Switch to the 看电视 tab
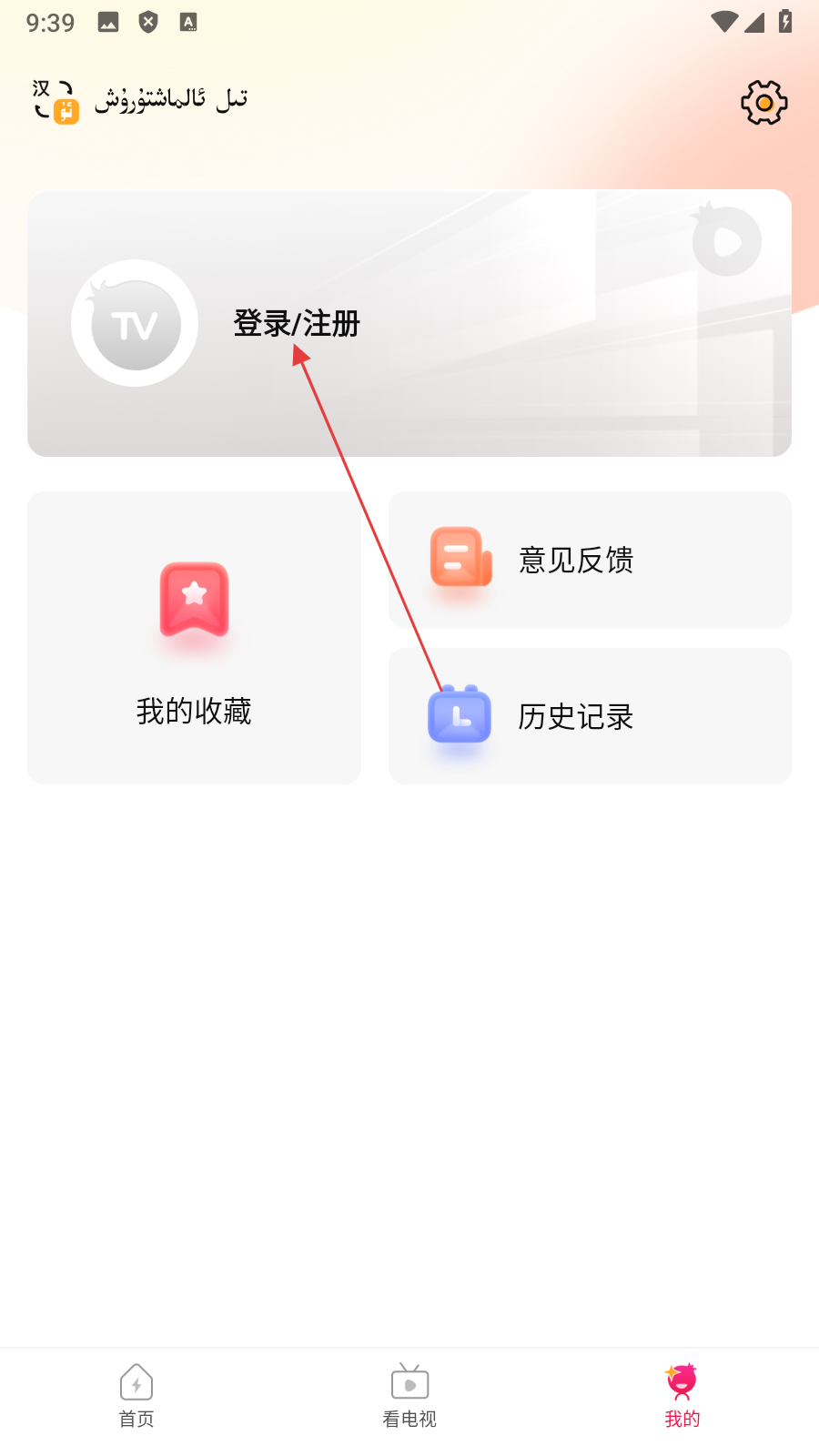 (x=409, y=1396)
